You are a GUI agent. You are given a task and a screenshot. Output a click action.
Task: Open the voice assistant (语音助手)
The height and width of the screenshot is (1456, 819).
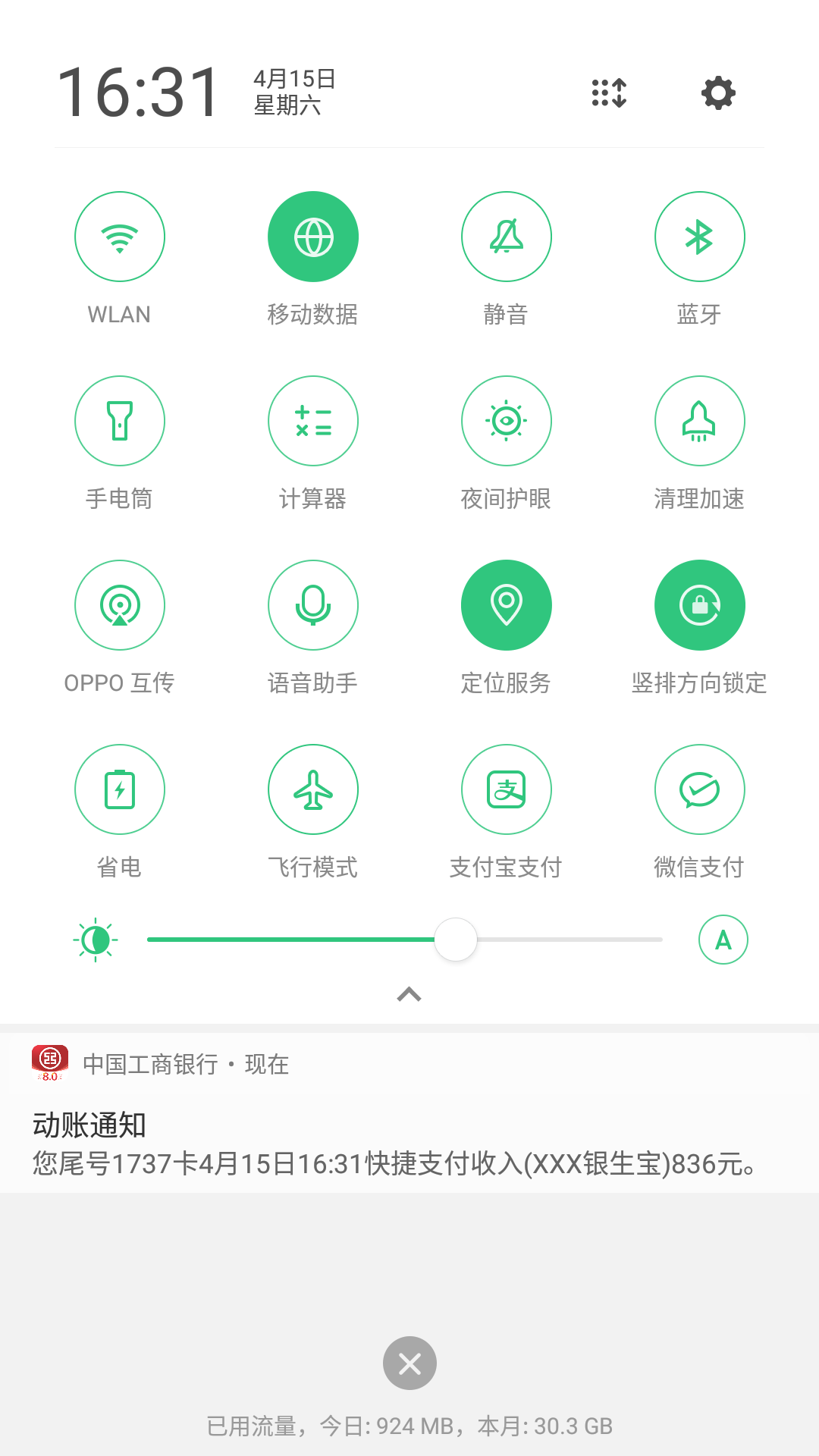313,605
